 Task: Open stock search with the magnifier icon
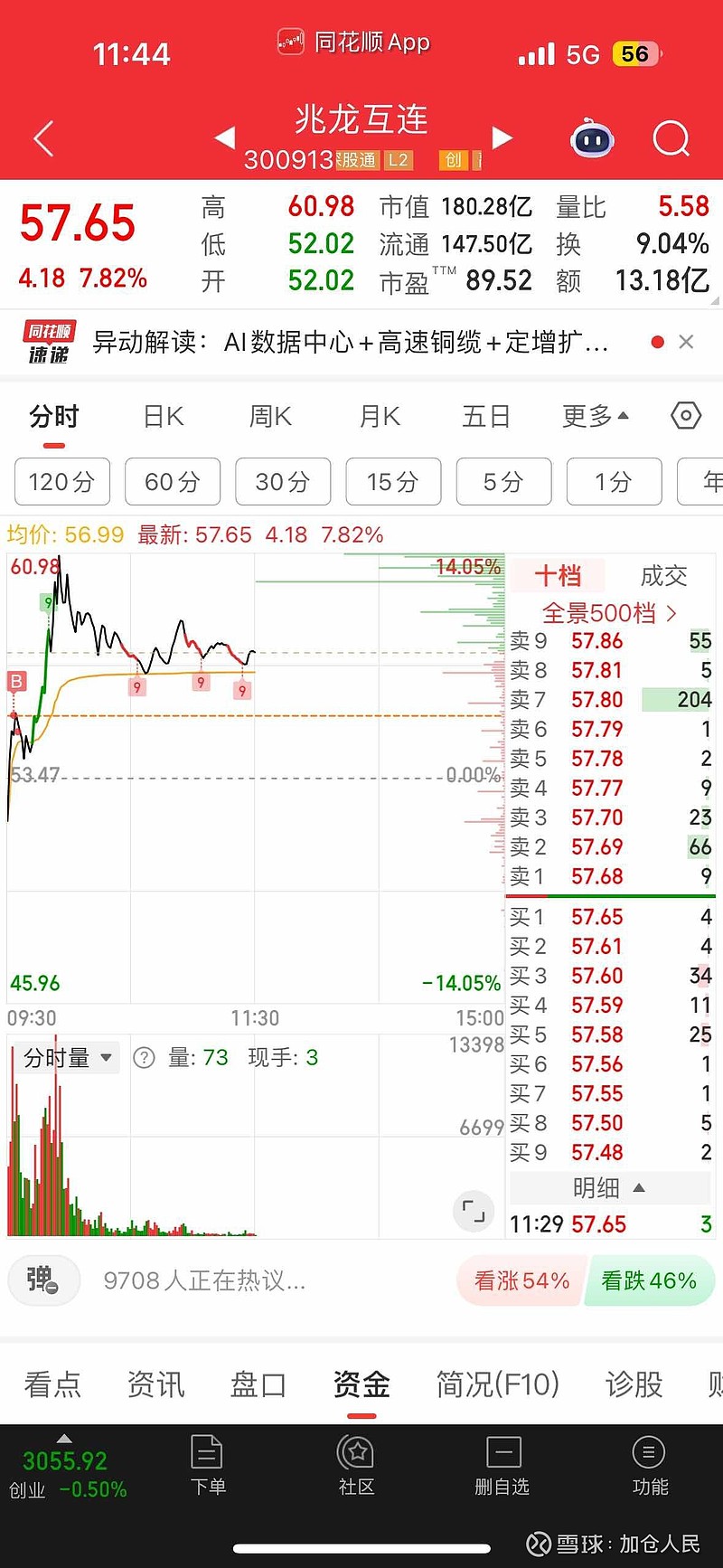point(671,138)
